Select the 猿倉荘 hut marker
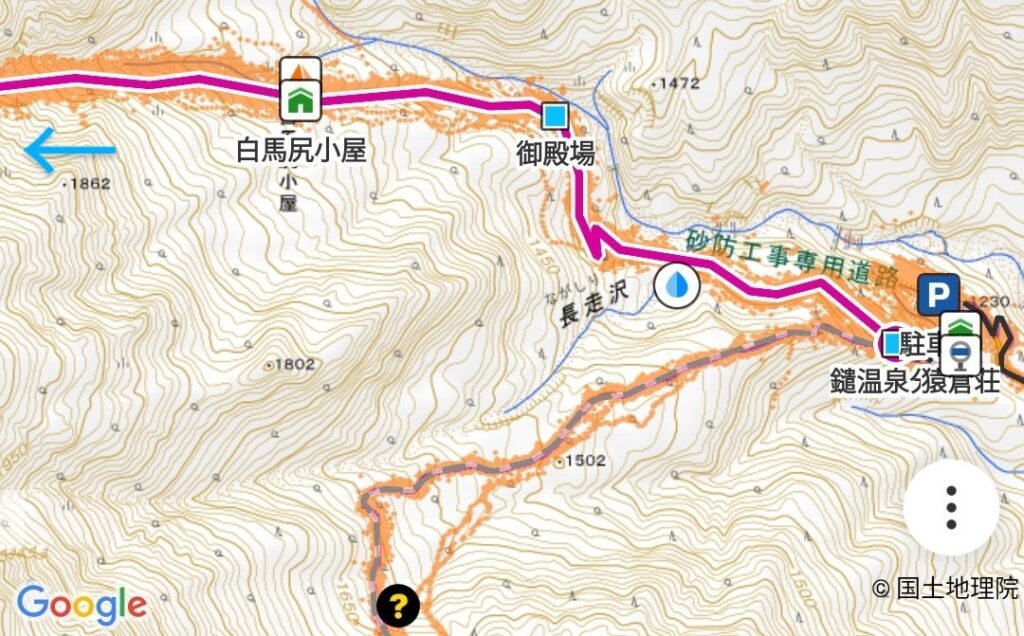 (962, 327)
